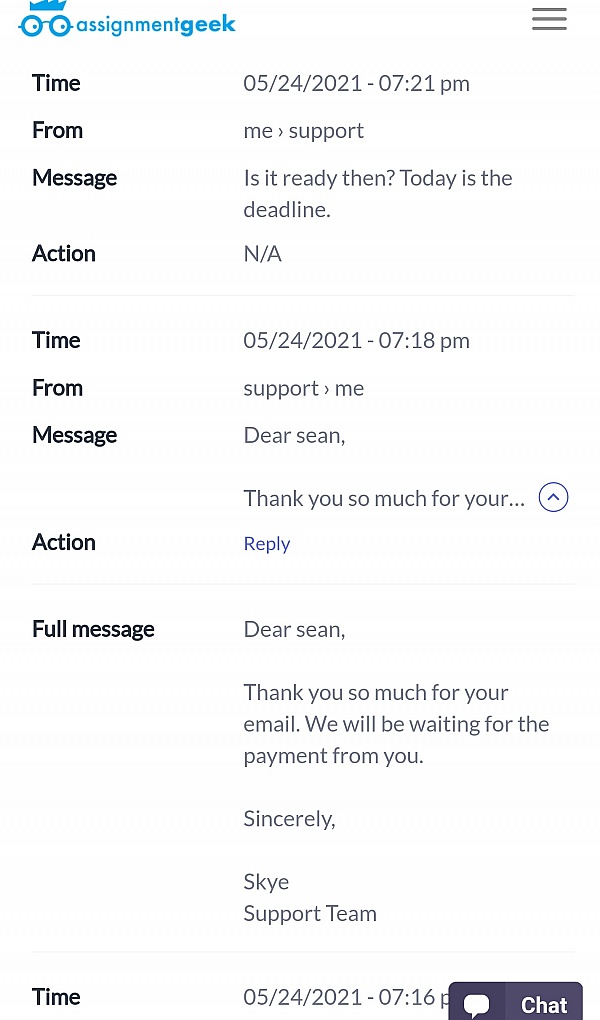The height and width of the screenshot is (1020, 600).
Task: Open the hamburger menu
Action: [x=549, y=19]
